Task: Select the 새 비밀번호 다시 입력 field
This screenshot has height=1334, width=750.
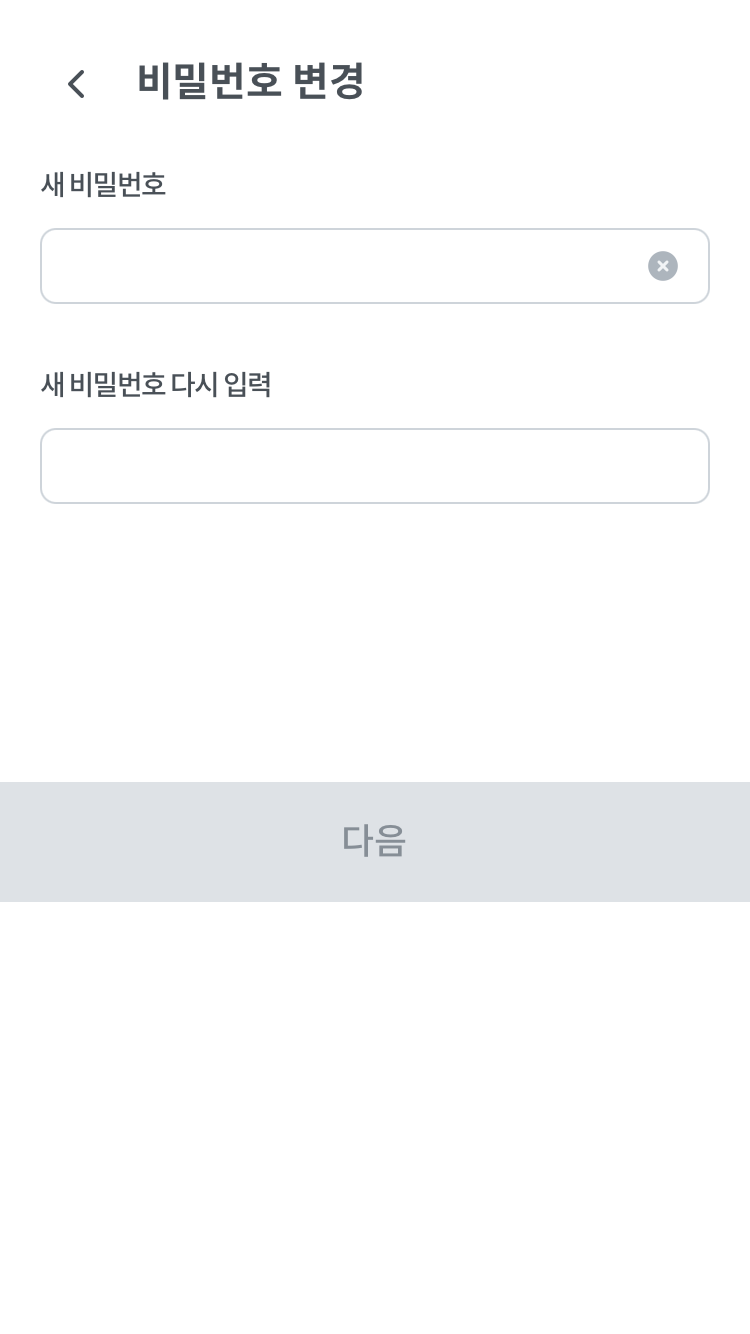Action: tap(374, 466)
